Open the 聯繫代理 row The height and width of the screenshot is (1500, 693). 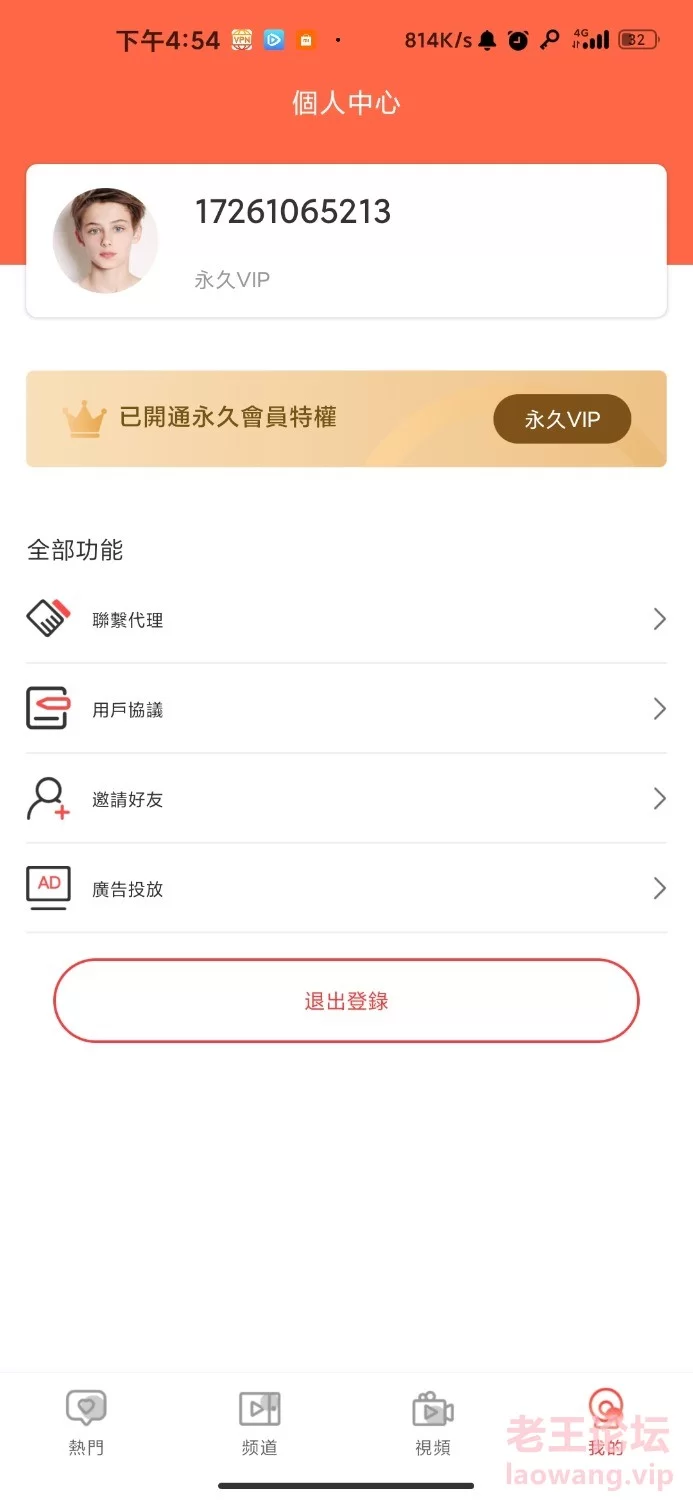point(346,619)
